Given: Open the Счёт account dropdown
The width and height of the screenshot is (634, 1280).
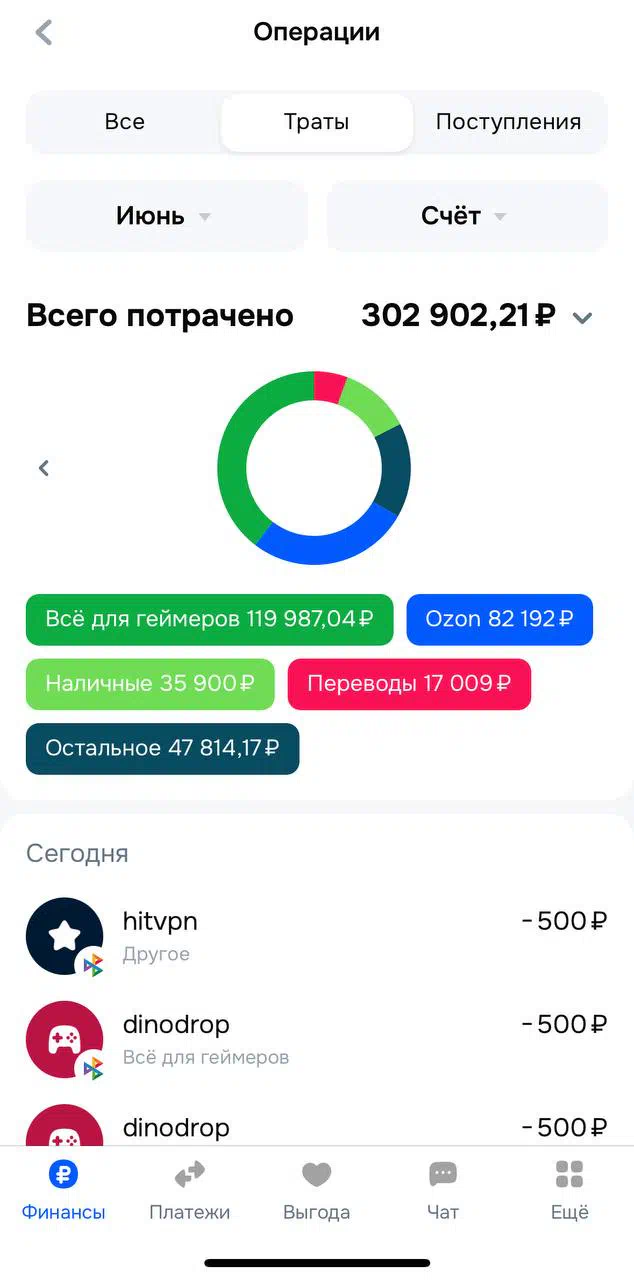Looking at the screenshot, I should 467,216.
